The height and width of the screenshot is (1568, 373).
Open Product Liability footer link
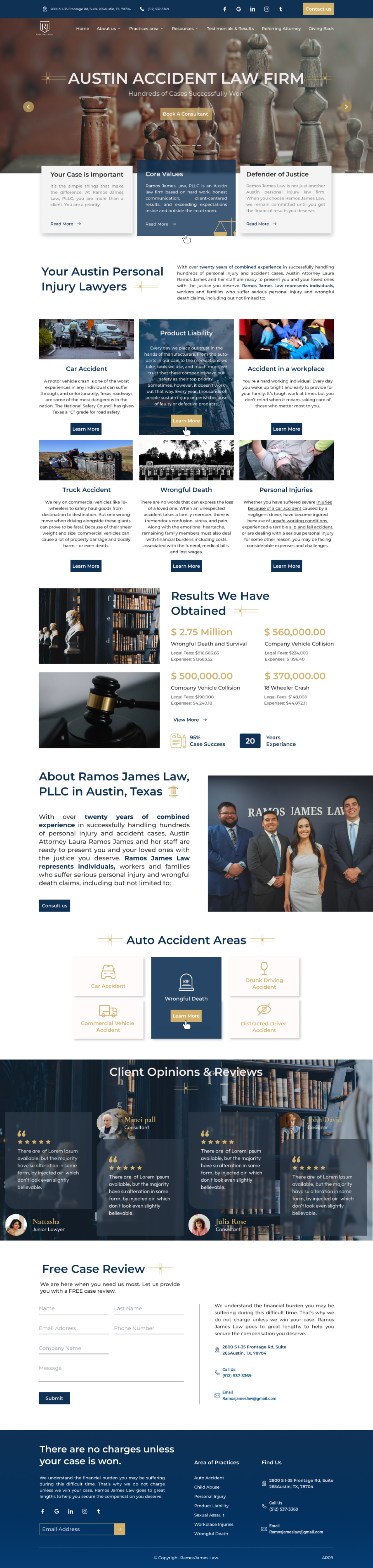pyautogui.click(x=212, y=1506)
